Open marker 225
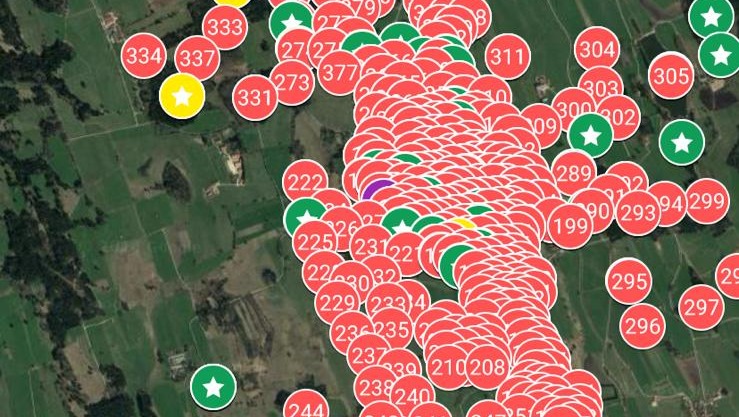This screenshot has height=417, width=739. 314,240
